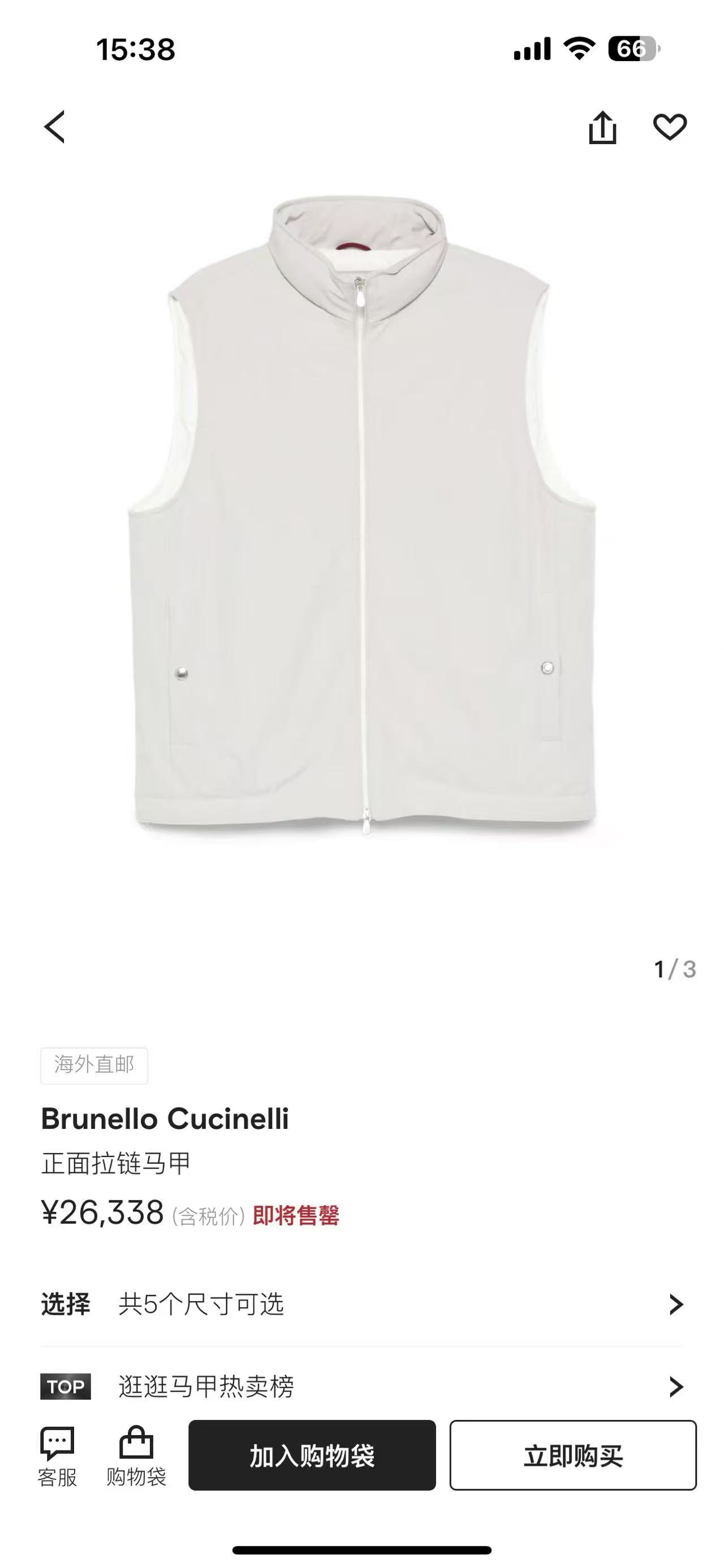Share this Brunello Cucinelli vest
Viewport: 724px width, 1568px height.
tap(602, 127)
